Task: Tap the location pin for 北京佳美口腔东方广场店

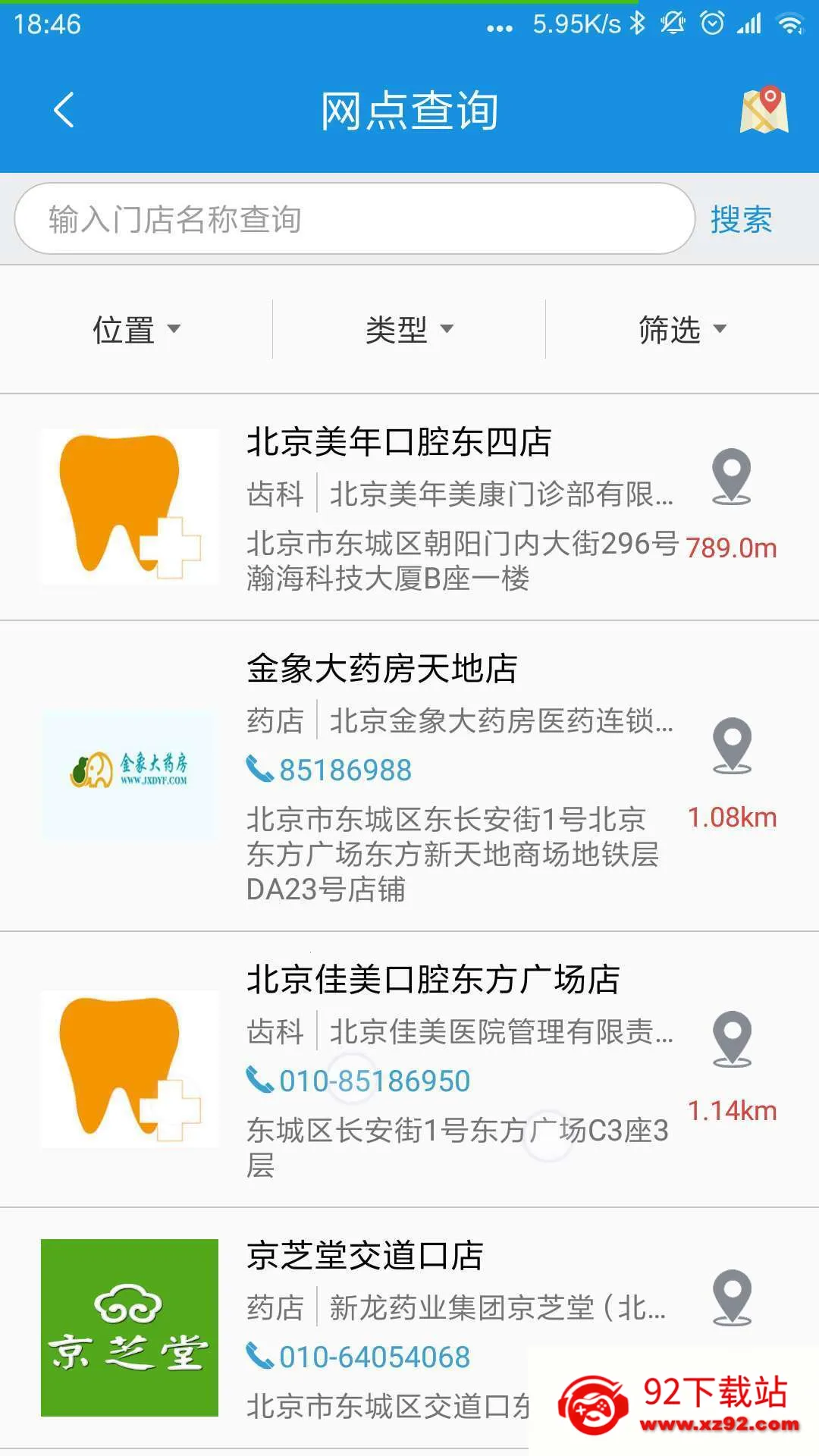Action: (732, 1040)
